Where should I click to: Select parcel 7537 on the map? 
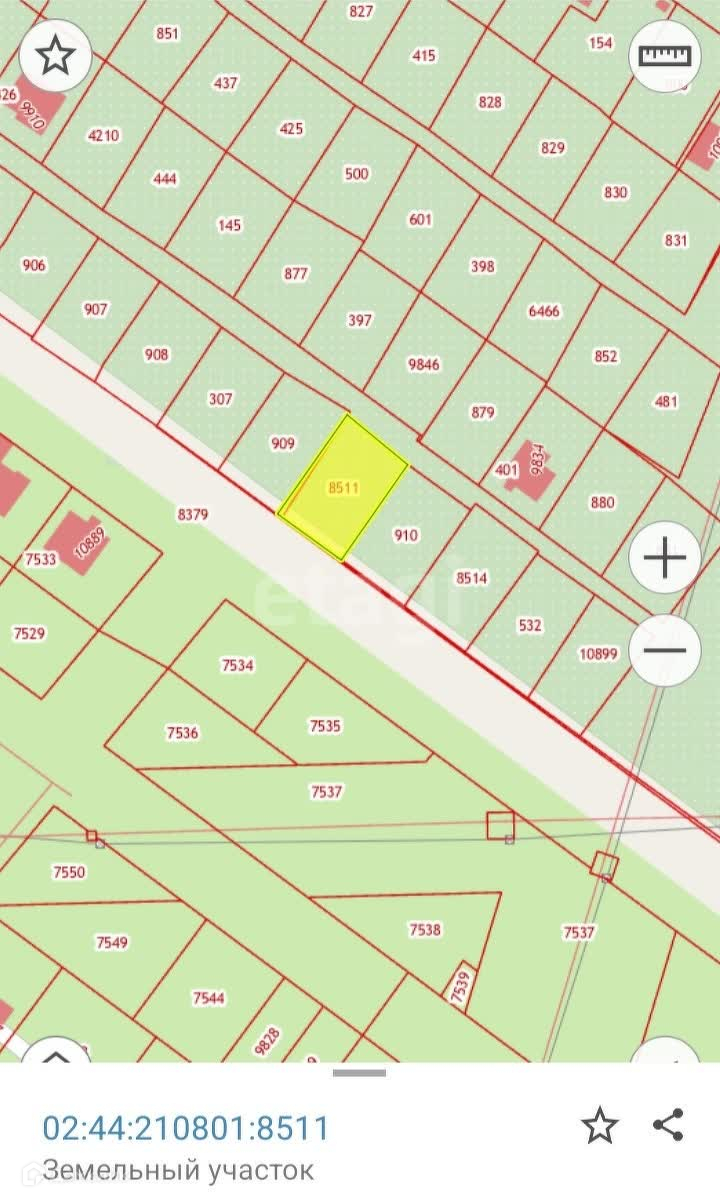327,791
